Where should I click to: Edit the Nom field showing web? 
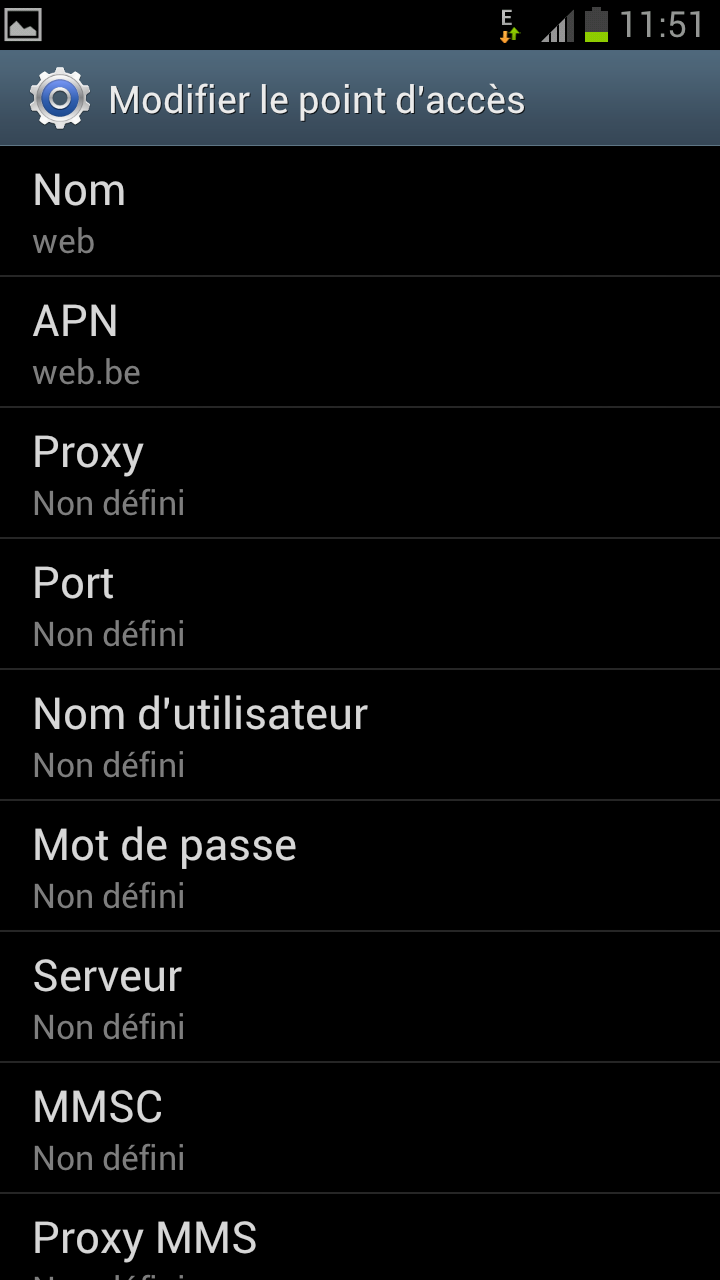point(360,212)
